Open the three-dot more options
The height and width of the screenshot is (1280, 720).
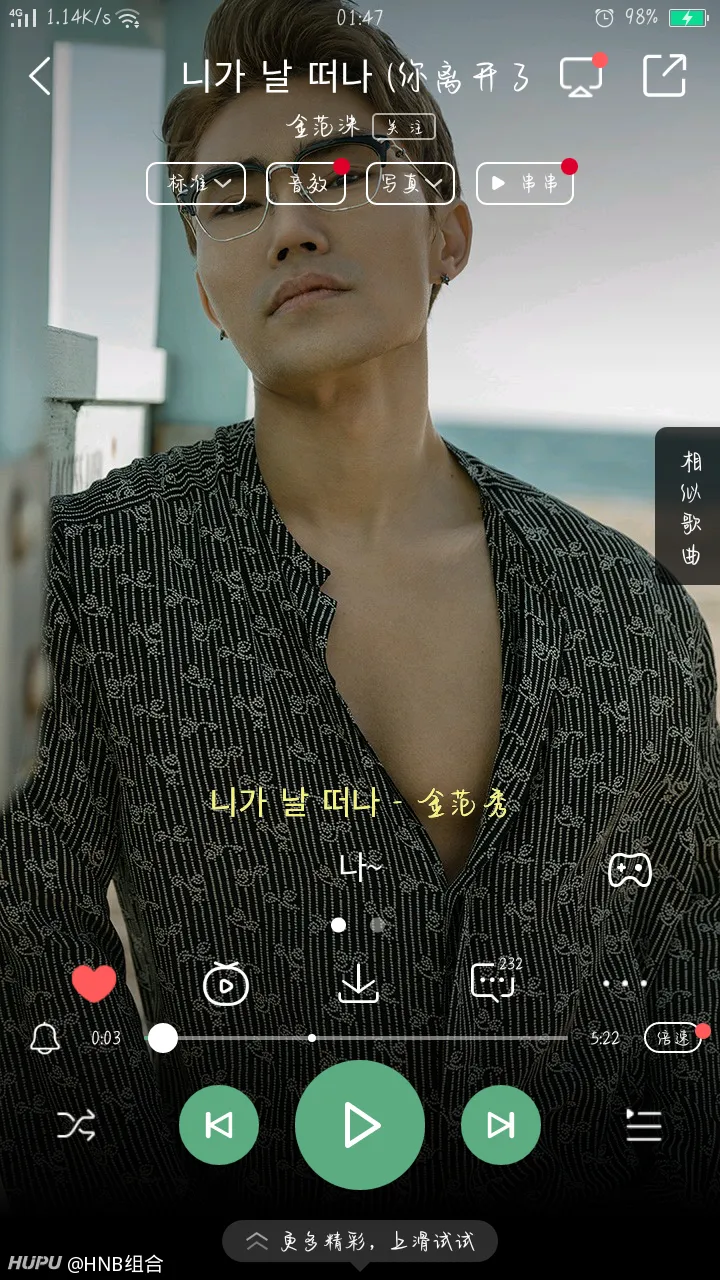[625, 984]
